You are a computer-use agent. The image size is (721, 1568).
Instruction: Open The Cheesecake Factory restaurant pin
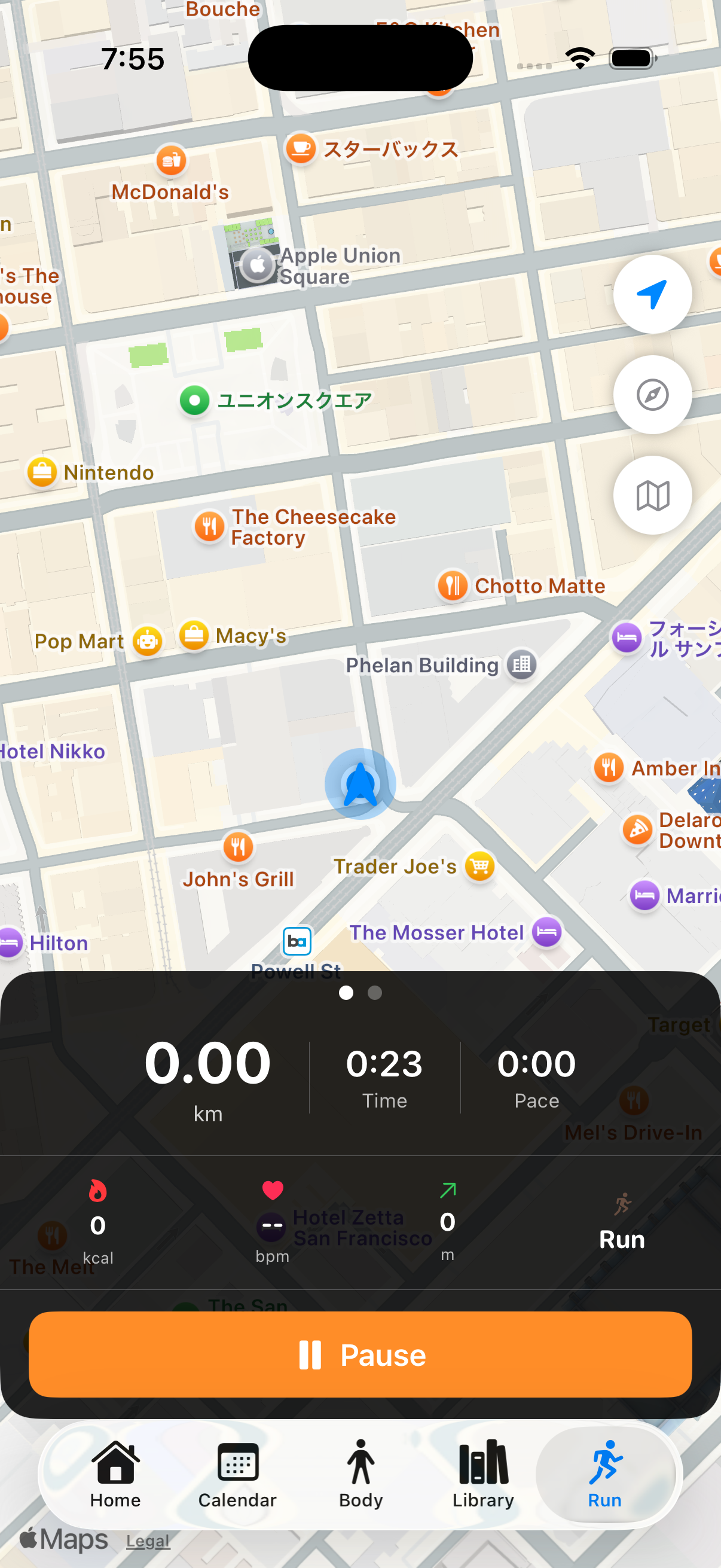(x=209, y=525)
